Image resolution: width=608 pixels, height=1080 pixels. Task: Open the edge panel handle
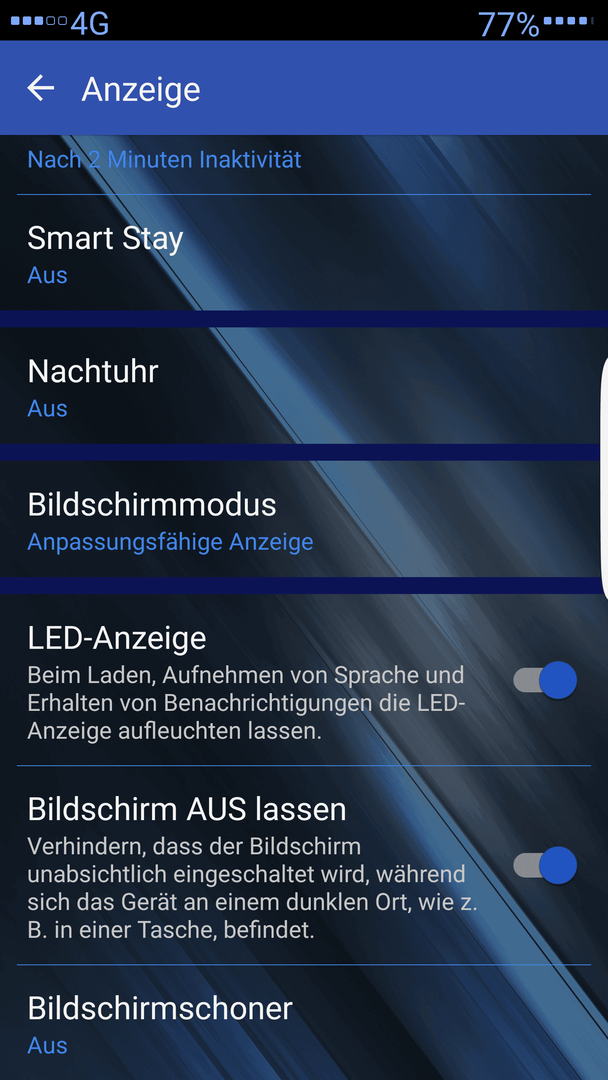coord(604,477)
